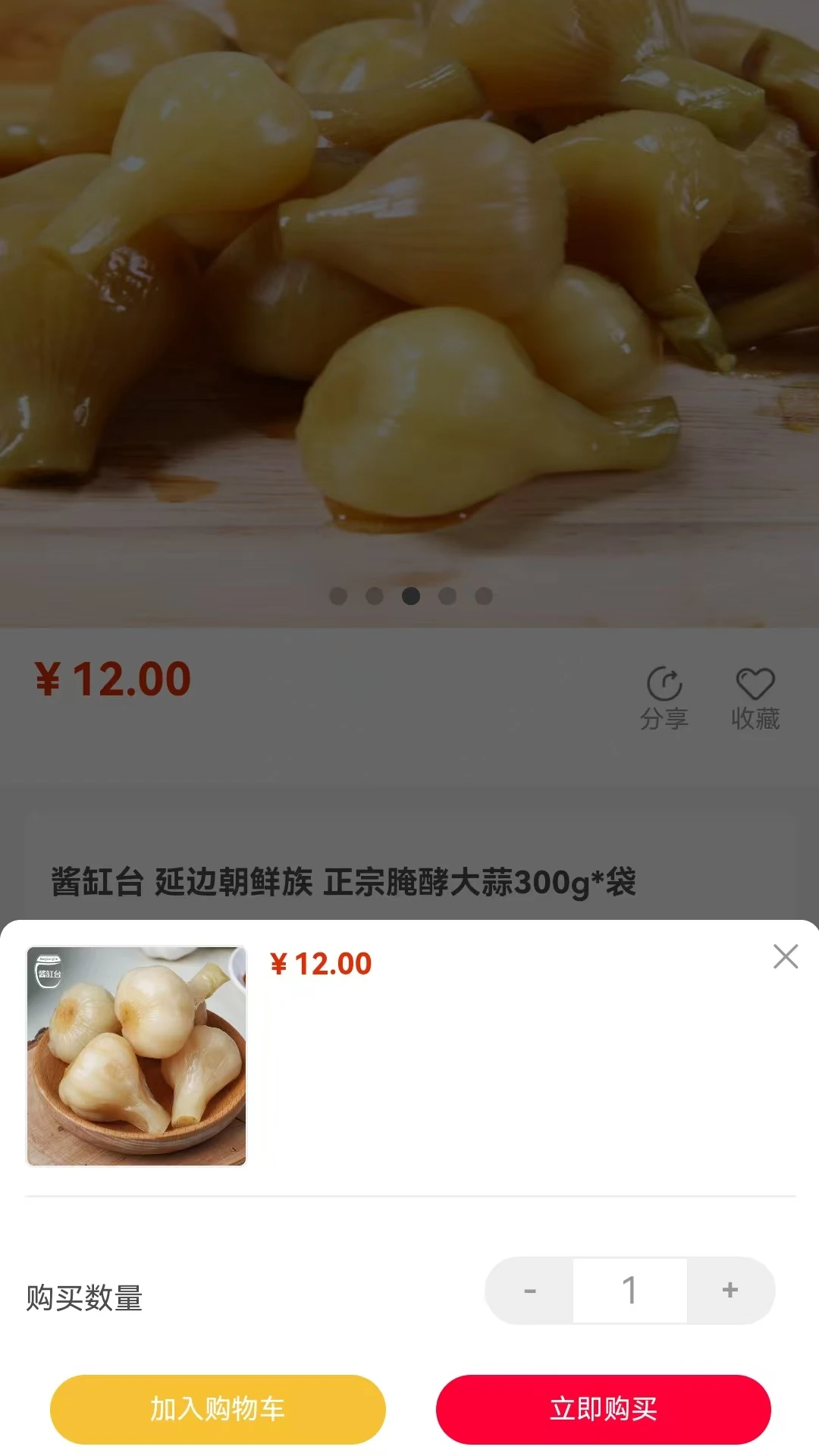Select the highlighted third carousel dot
The image size is (819, 1456).
(411, 597)
